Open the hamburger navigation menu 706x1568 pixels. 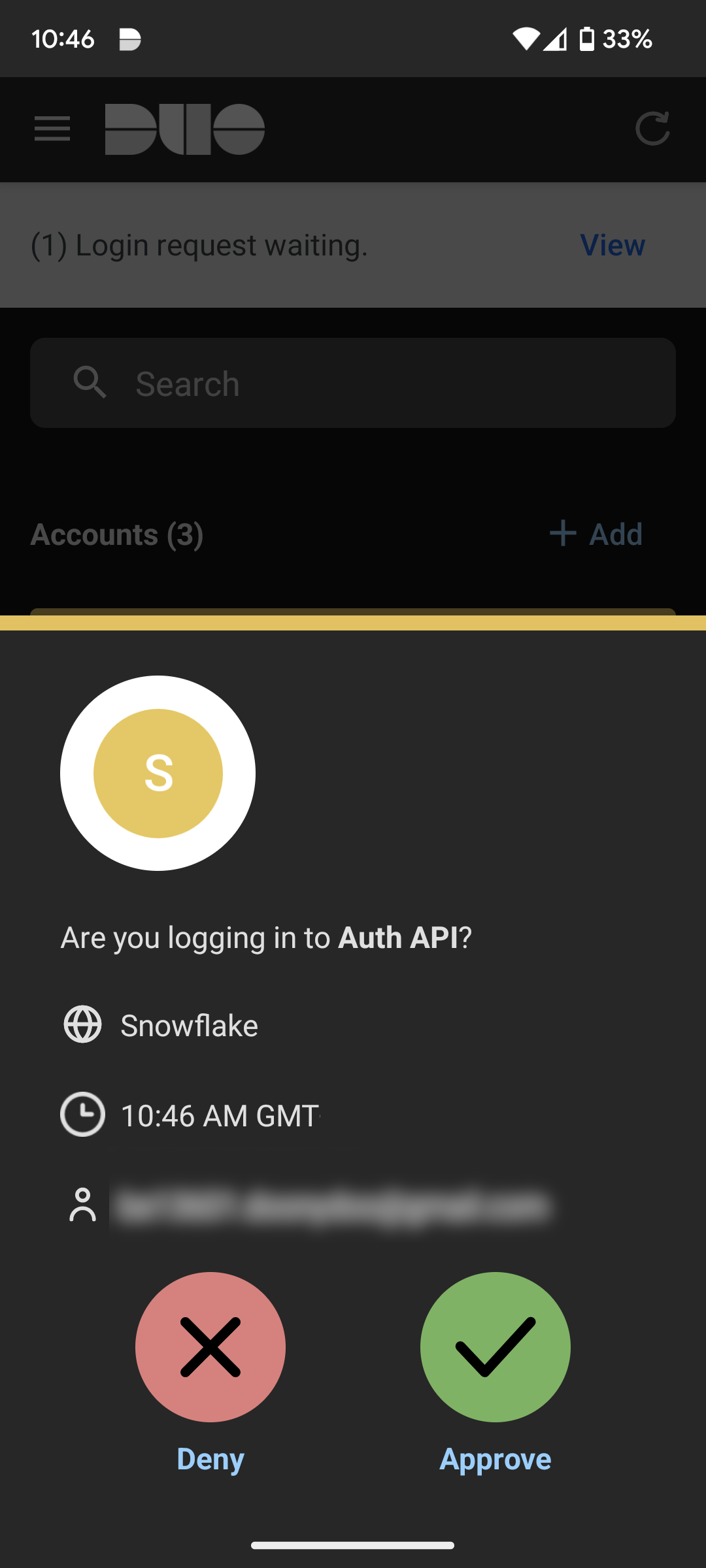[52, 129]
